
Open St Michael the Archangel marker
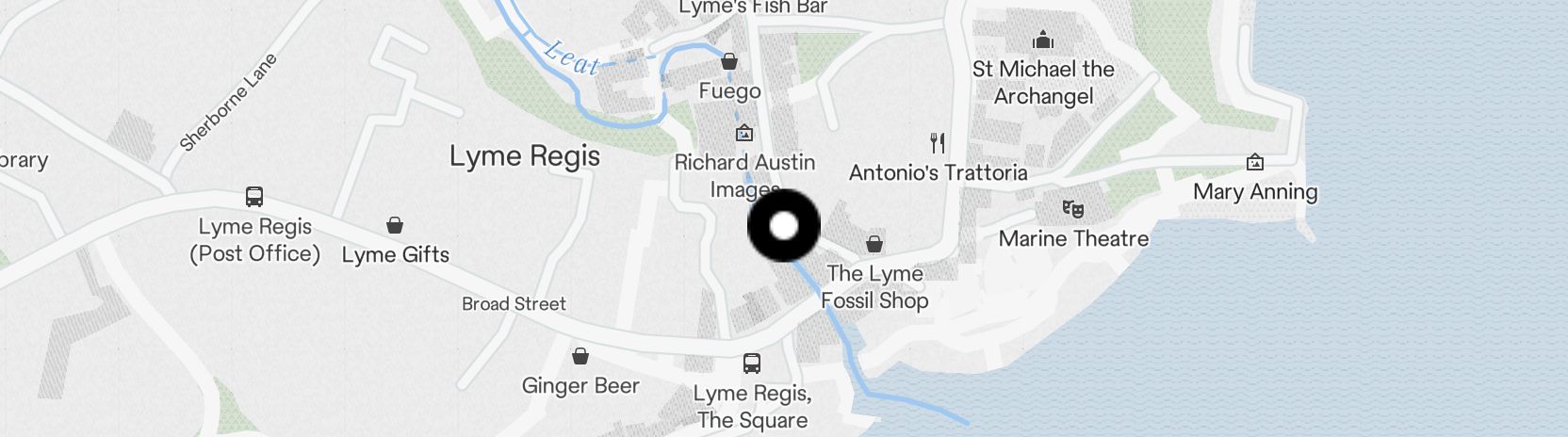(1042, 40)
